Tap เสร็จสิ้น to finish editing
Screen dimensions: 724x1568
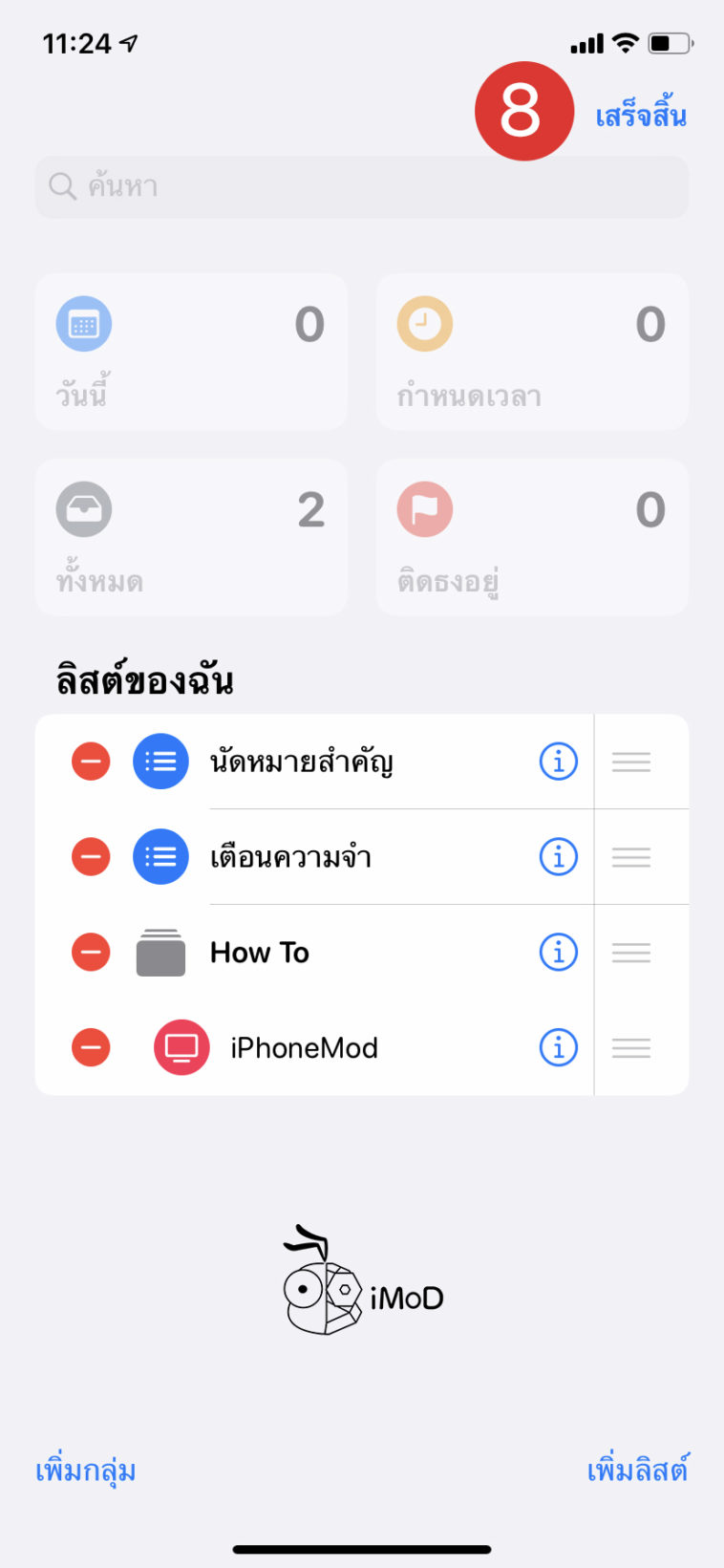click(641, 115)
